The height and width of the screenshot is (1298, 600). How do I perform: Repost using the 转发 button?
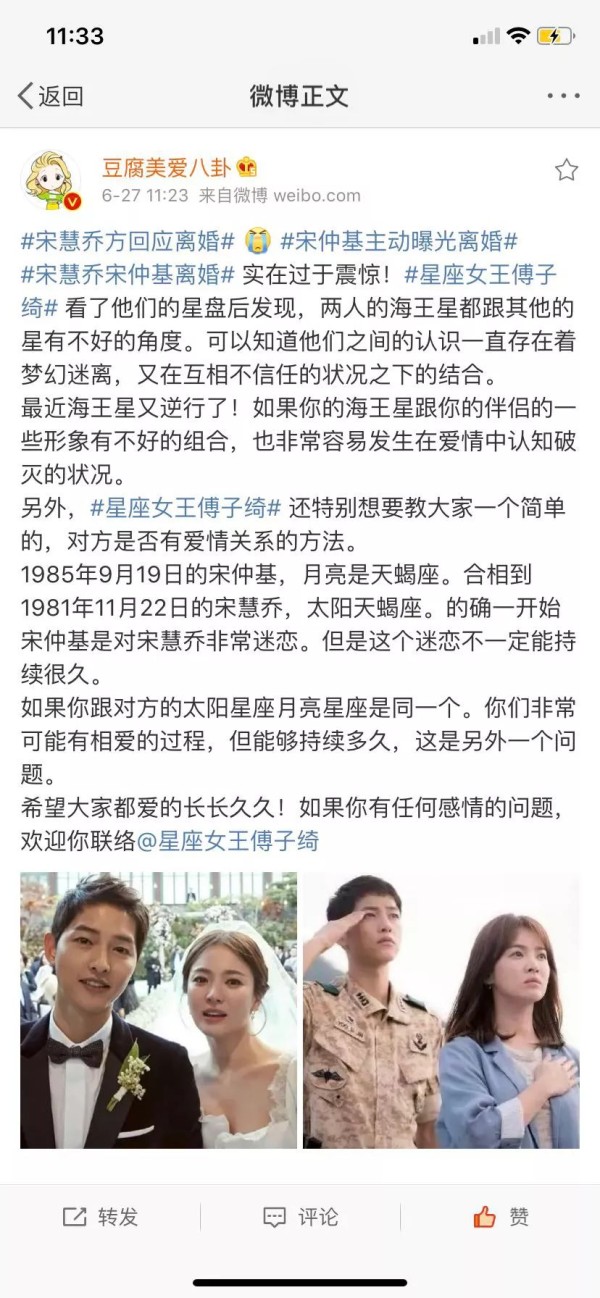(100, 1216)
